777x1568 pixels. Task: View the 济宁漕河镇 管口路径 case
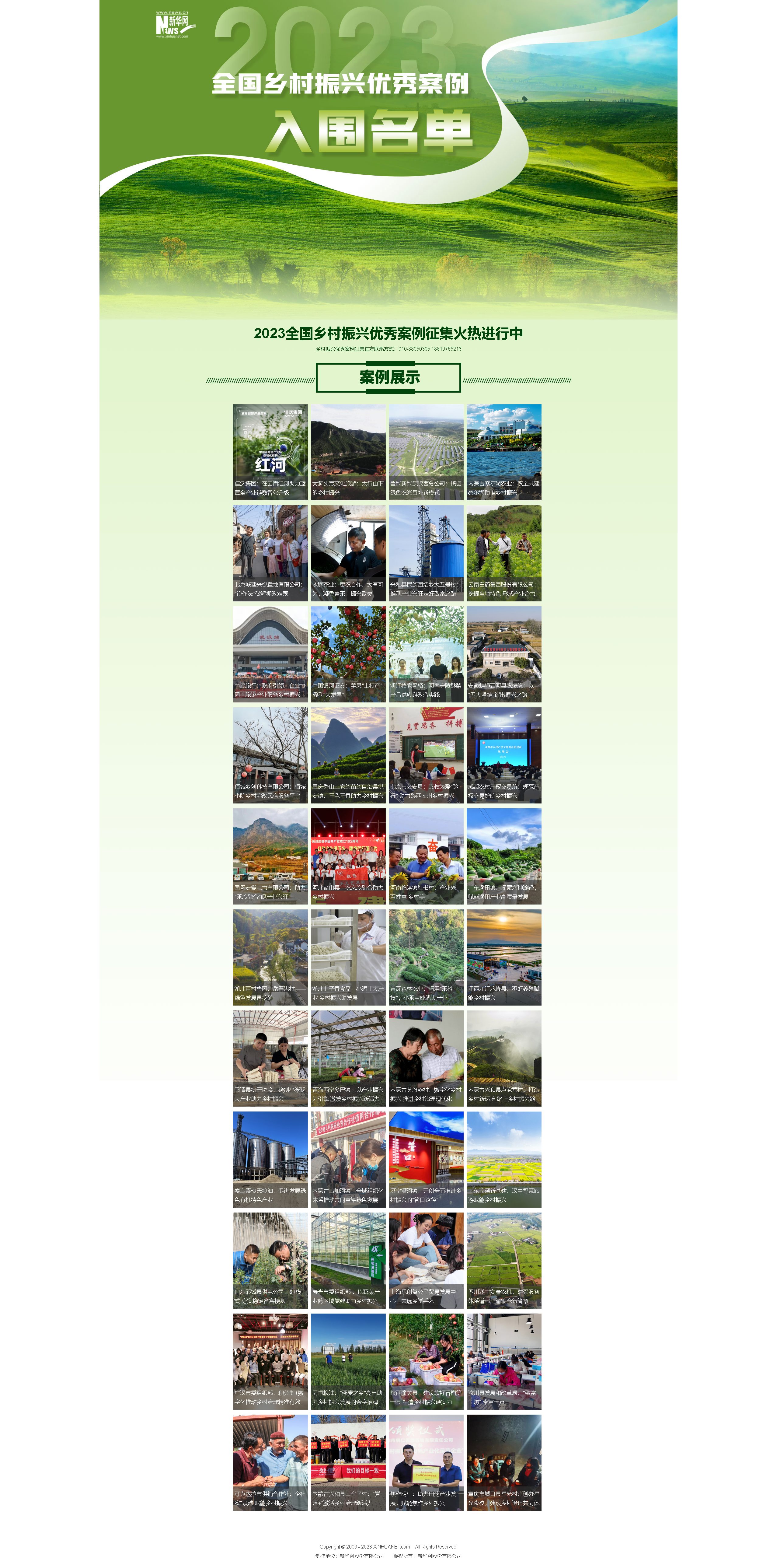pyautogui.click(x=426, y=1159)
